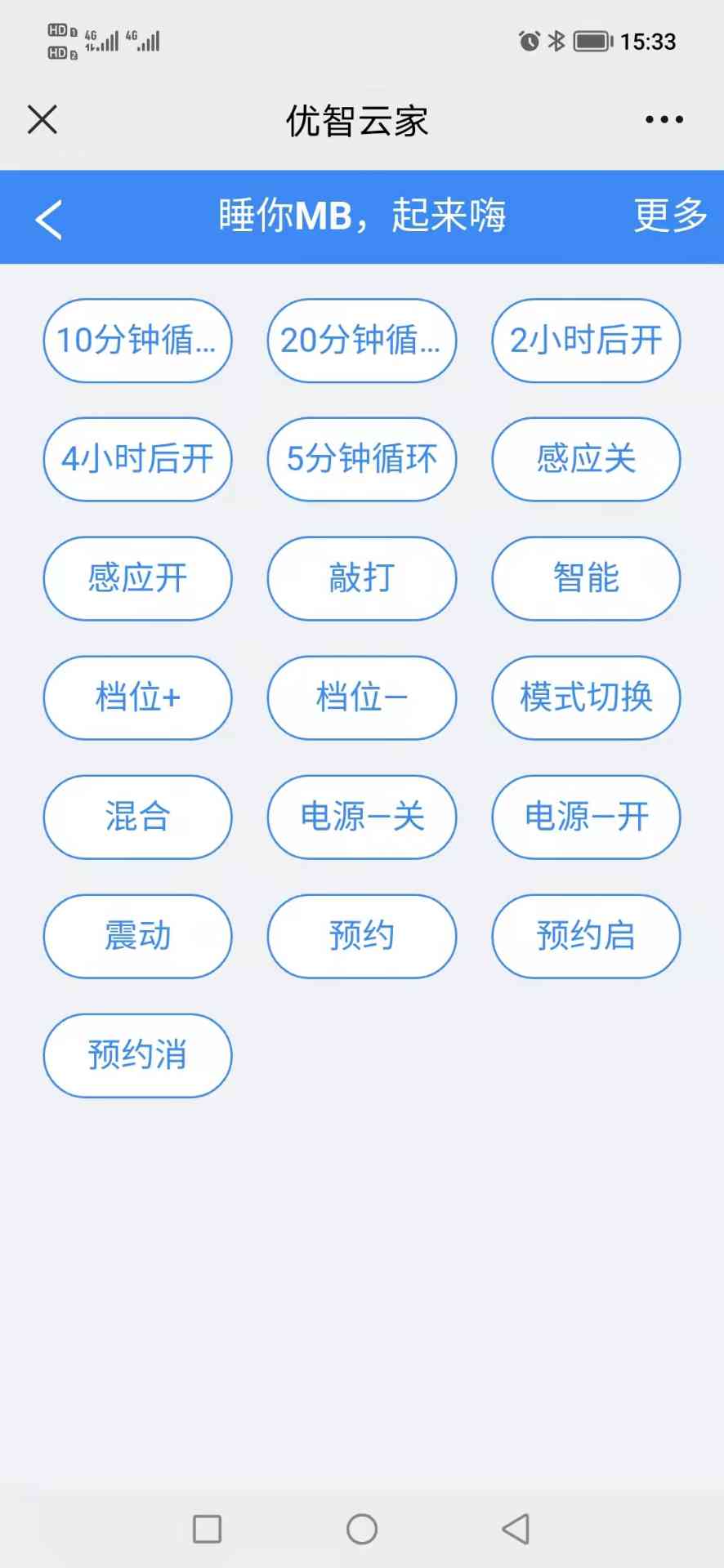Image resolution: width=724 pixels, height=1568 pixels.
Task: Tap the 预约消 button
Action: pyautogui.click(x=137, y=1055)
